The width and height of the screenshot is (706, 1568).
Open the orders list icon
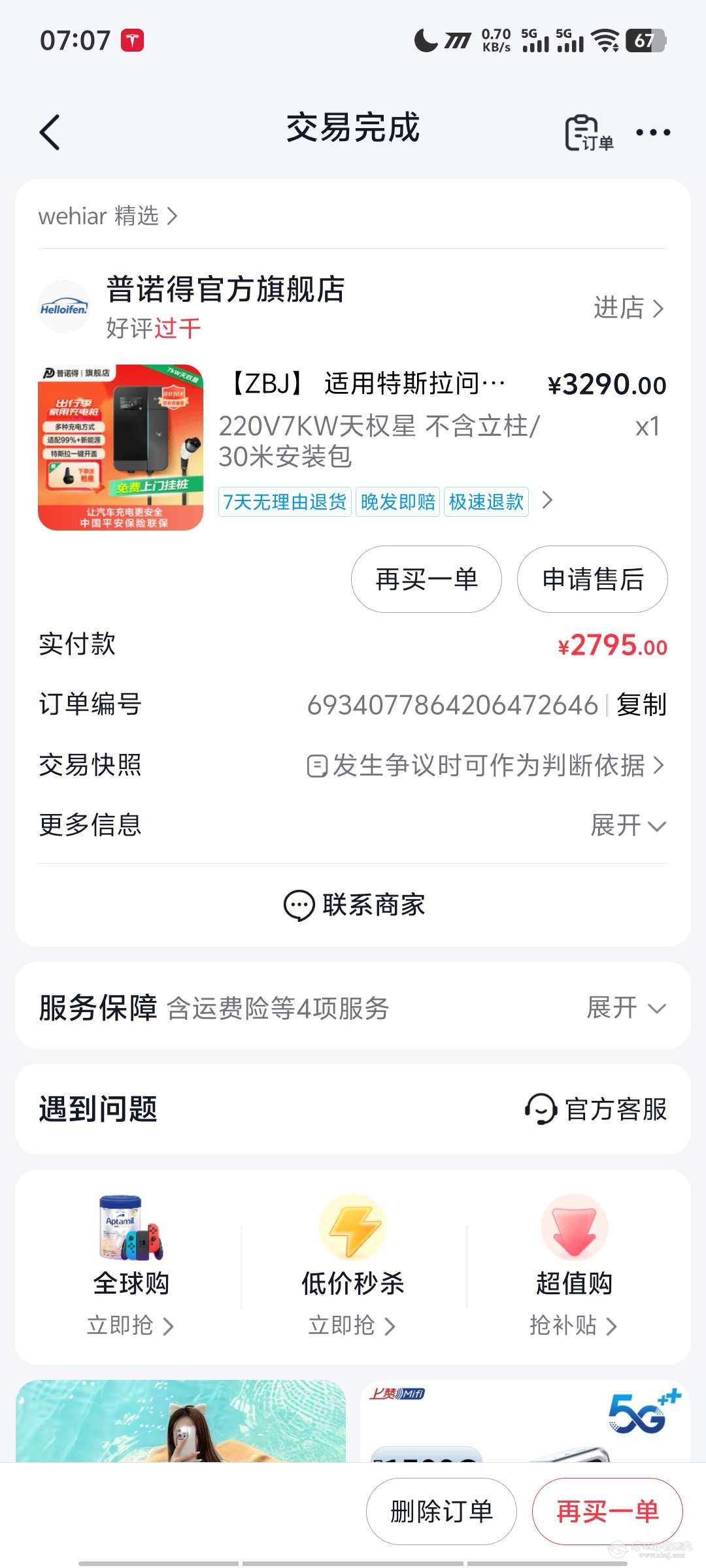click(x=588, y=133)
